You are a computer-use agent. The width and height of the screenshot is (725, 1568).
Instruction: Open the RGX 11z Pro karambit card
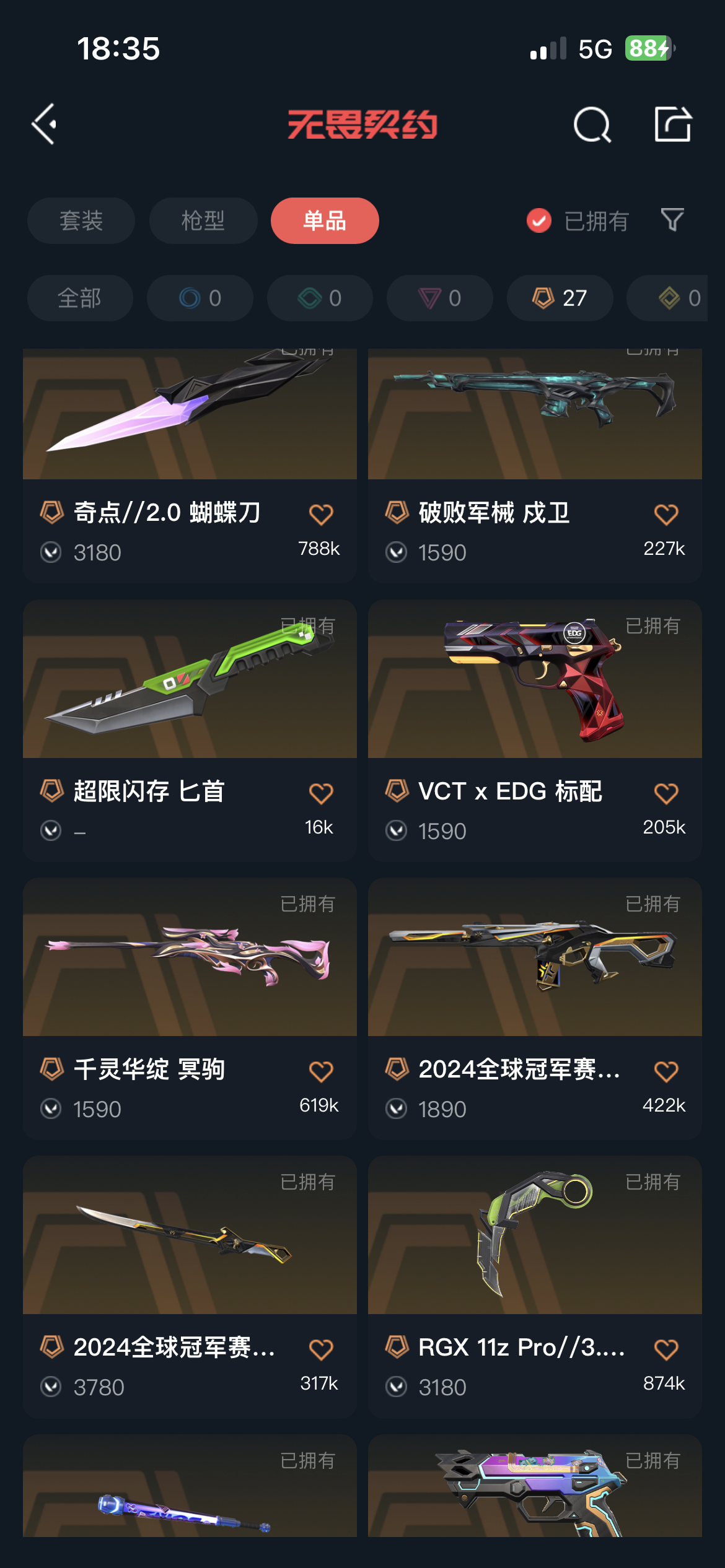click(535, 1287)
